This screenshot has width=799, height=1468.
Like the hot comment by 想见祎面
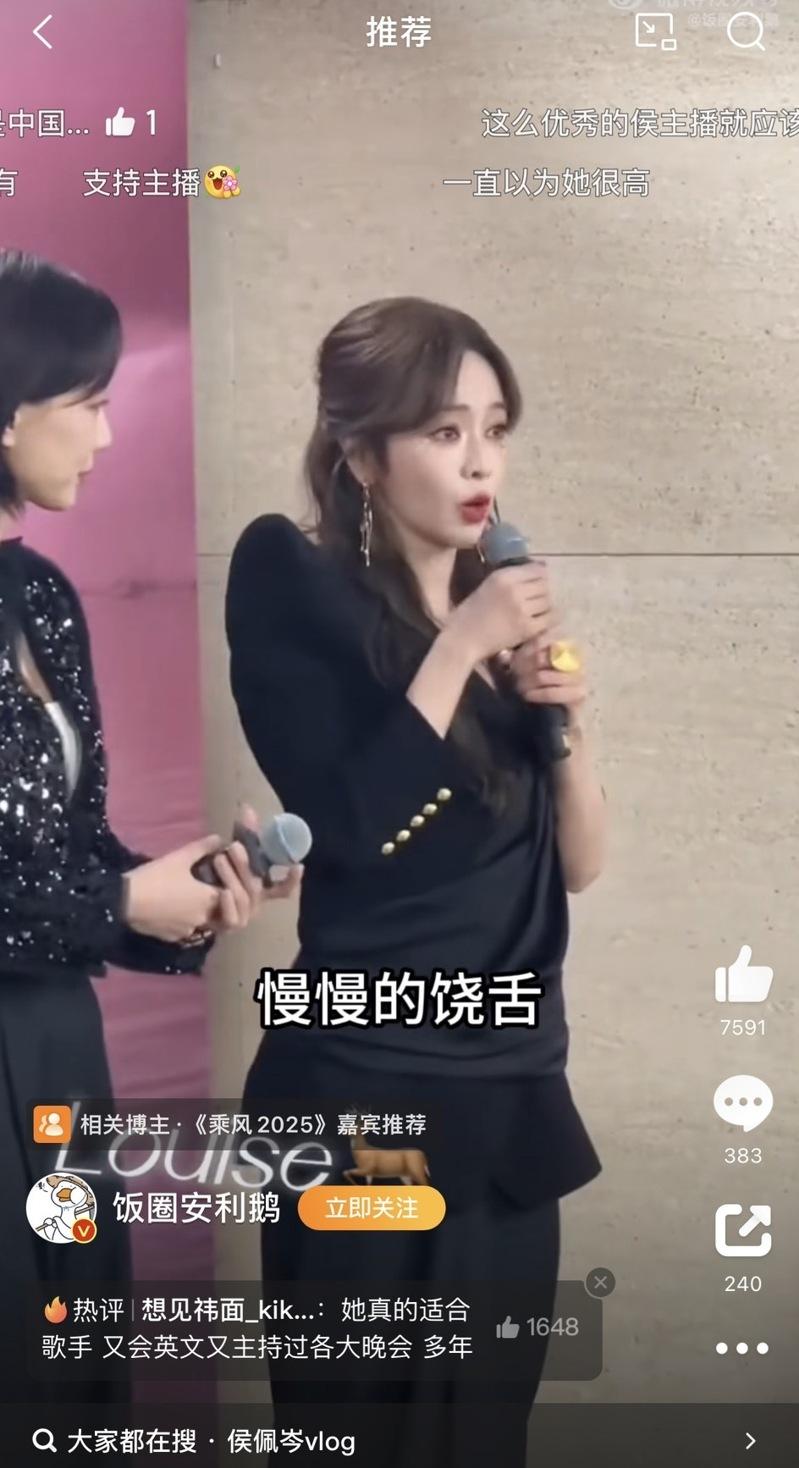point(538,1327)
